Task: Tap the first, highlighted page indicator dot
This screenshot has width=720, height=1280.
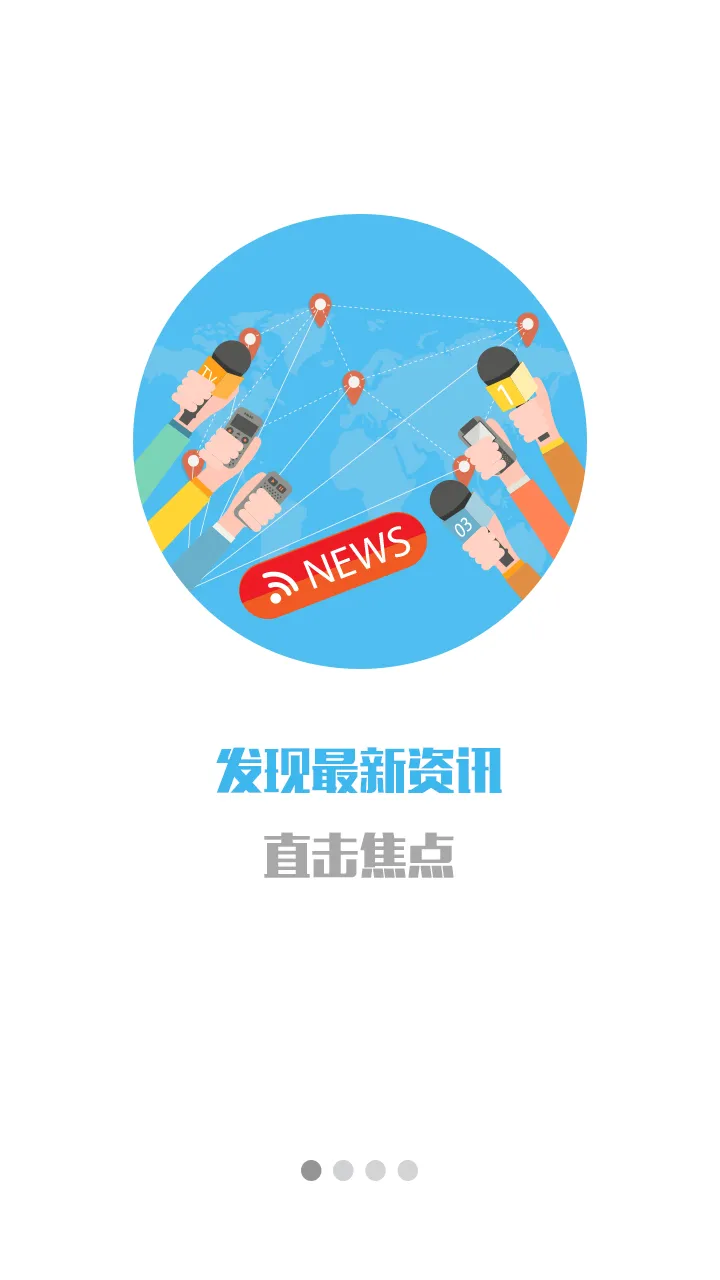Action: coord(311,1170)
